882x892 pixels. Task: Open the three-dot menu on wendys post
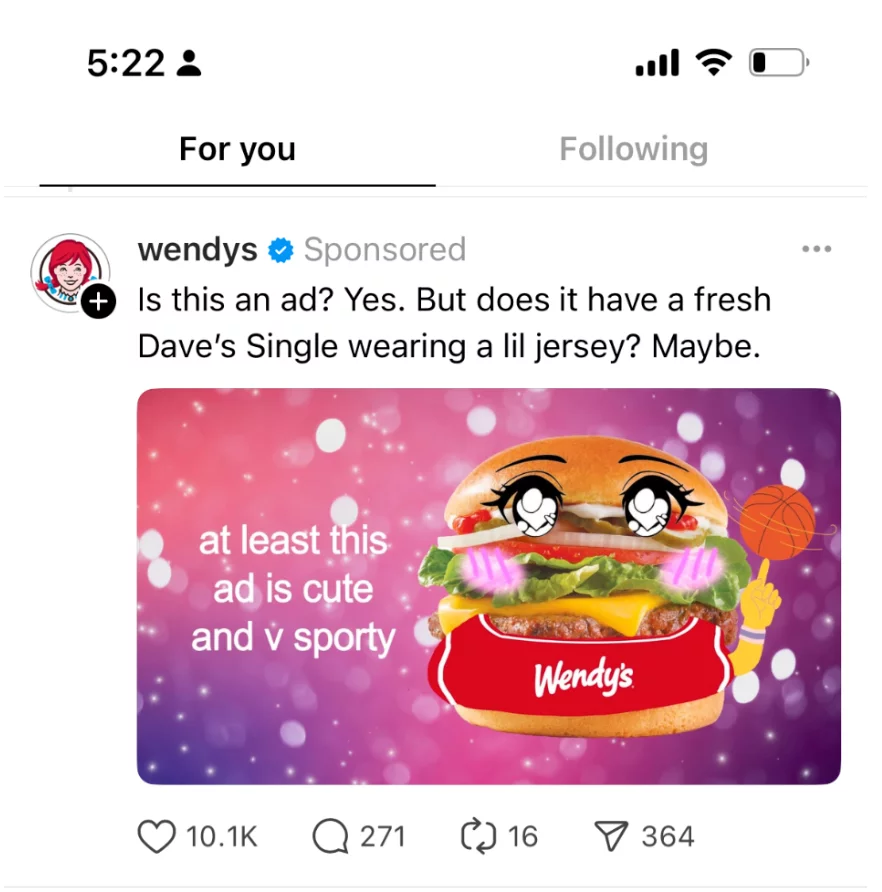pyautogui.click(x=816, y=249)
